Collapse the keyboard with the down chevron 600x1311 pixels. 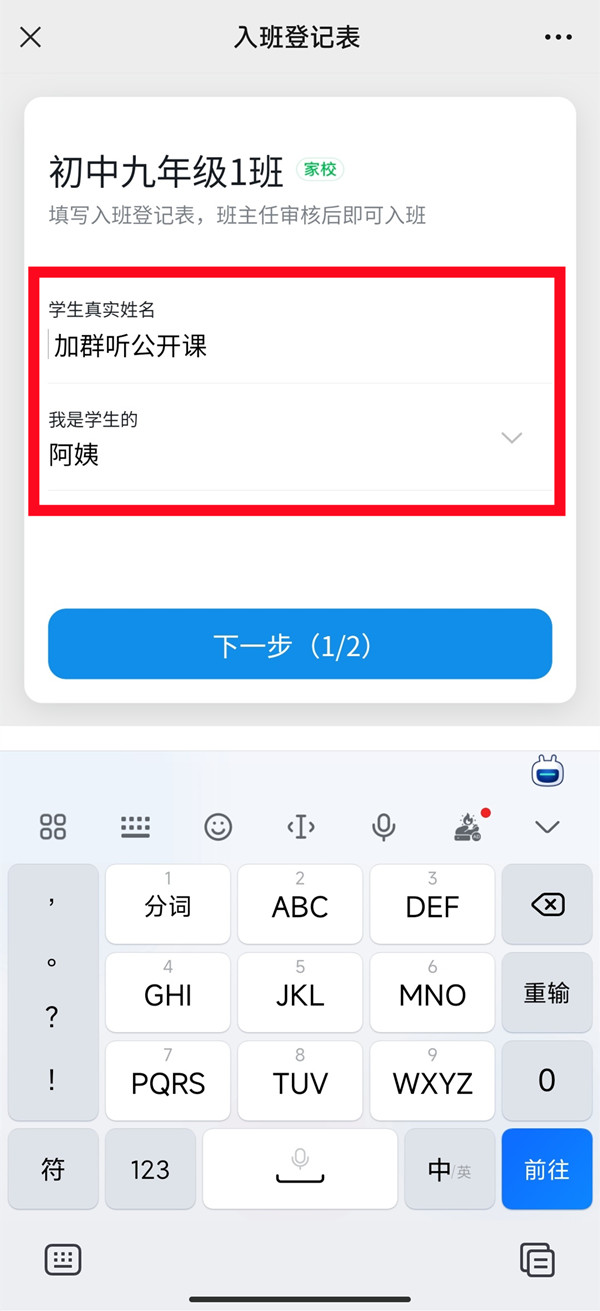[x=547, y=827]
